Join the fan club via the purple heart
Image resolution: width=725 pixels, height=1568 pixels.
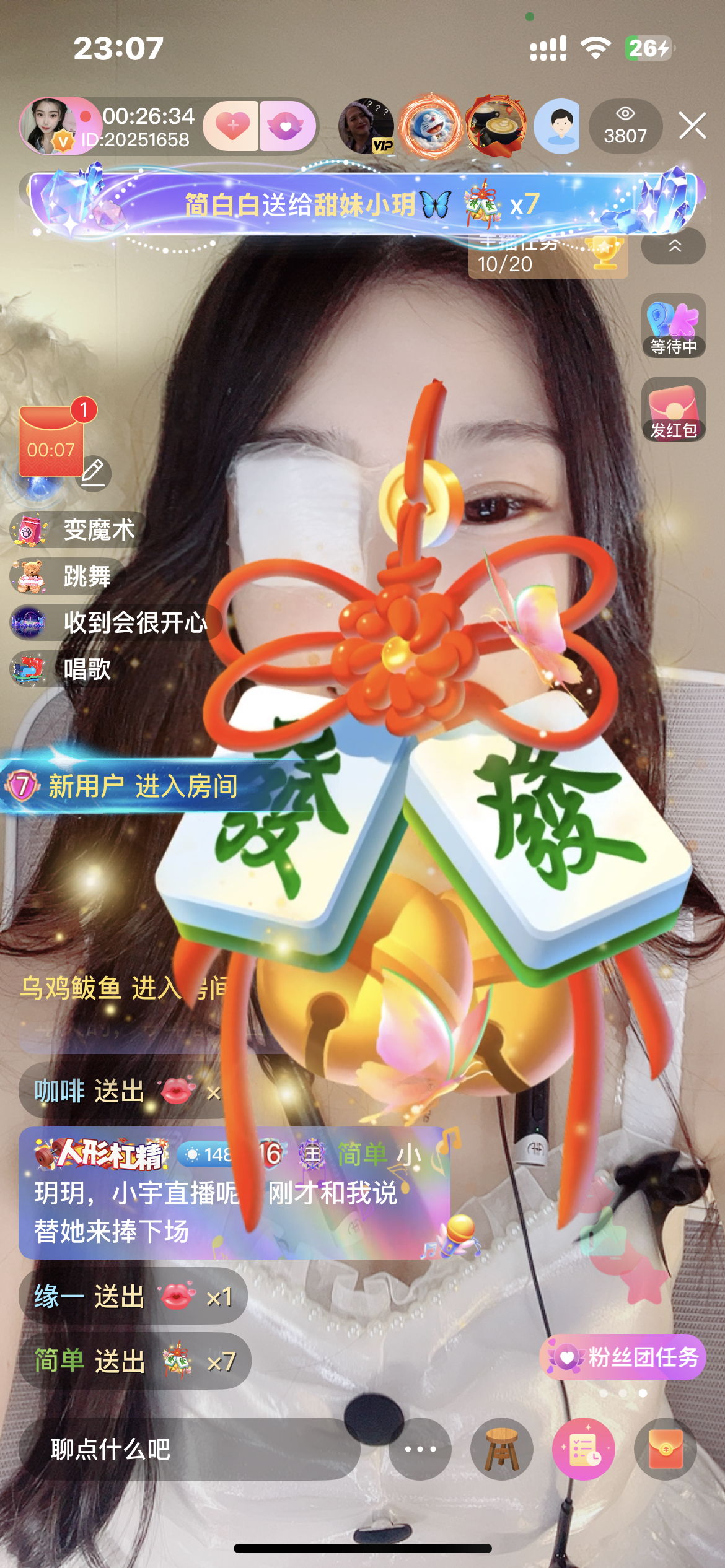pyautogui.click(x=286, y=126)
